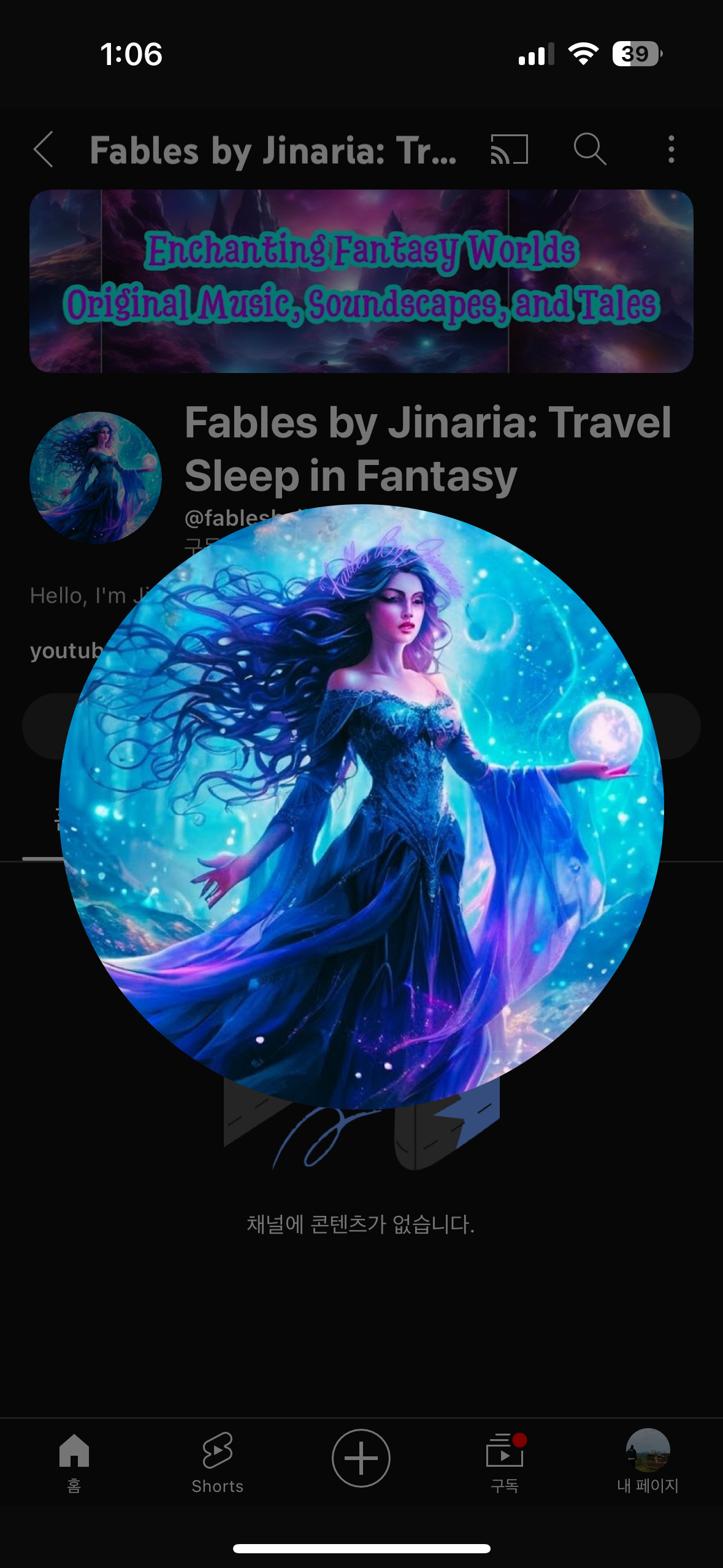Dismiss the enlarged profile picture overlay
This screenshot has height=1568, width=723.
coord(362,1319)
